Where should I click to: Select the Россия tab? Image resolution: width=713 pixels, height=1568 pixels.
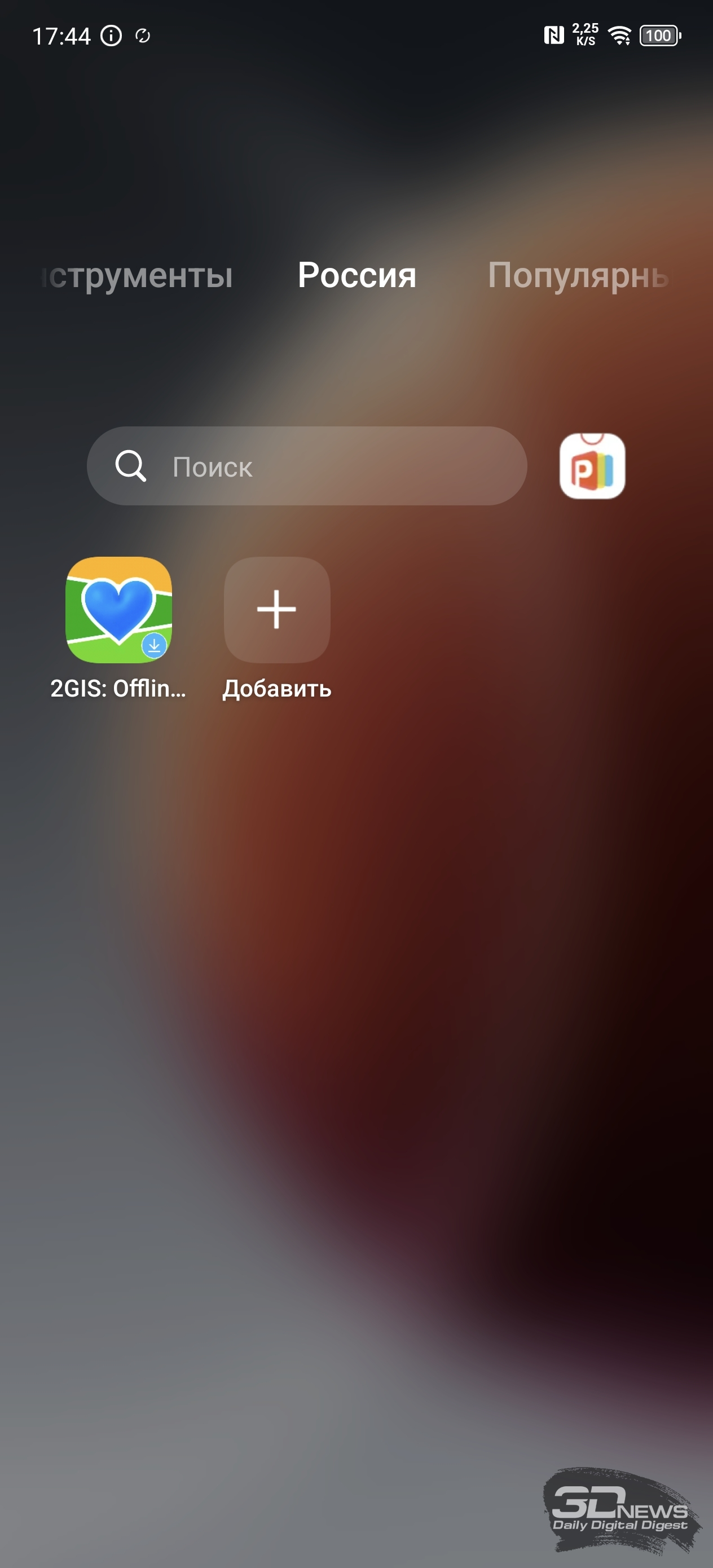(x=357, y=275)
